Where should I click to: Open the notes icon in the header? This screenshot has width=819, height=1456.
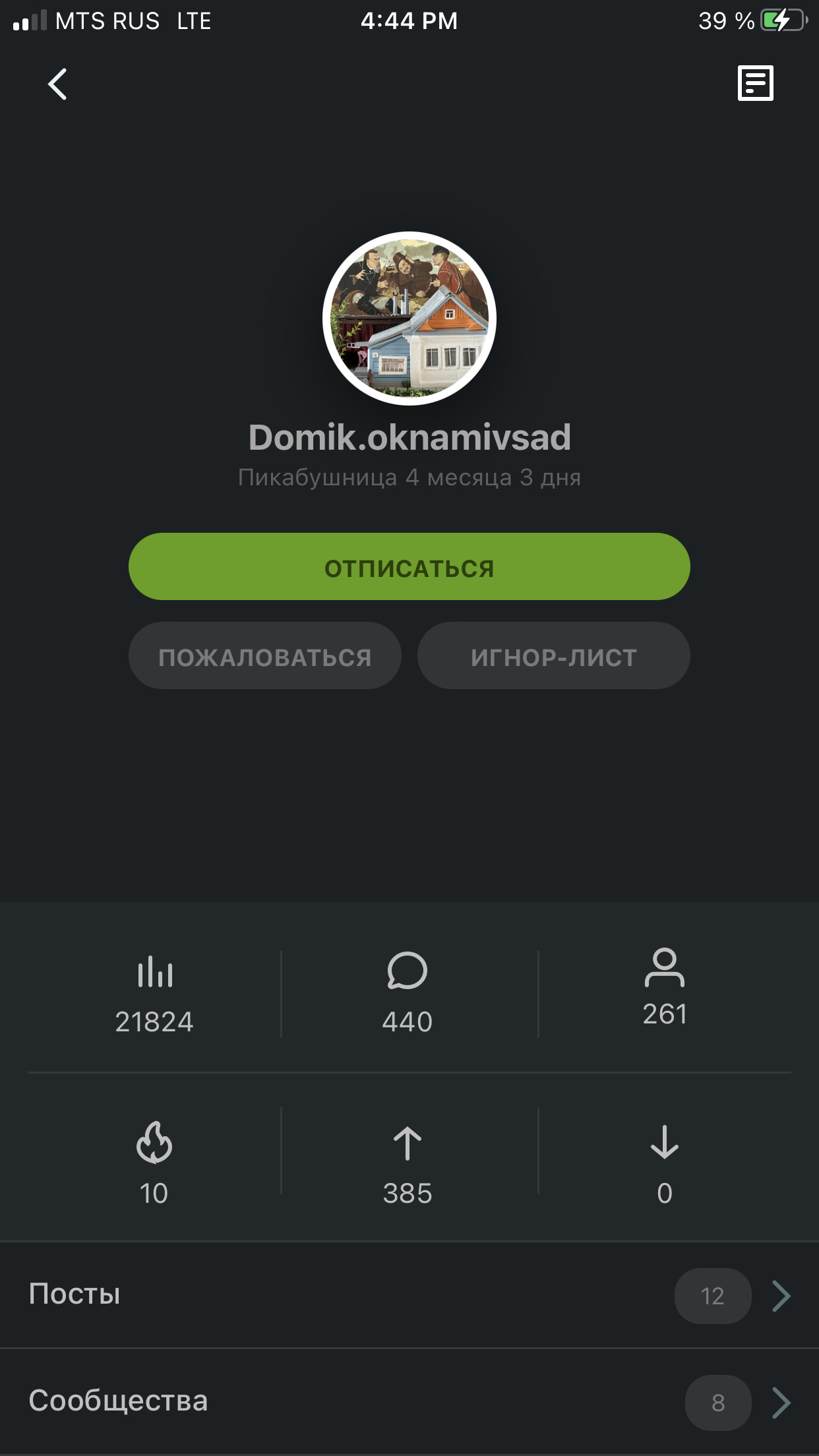tap(755, 83)
